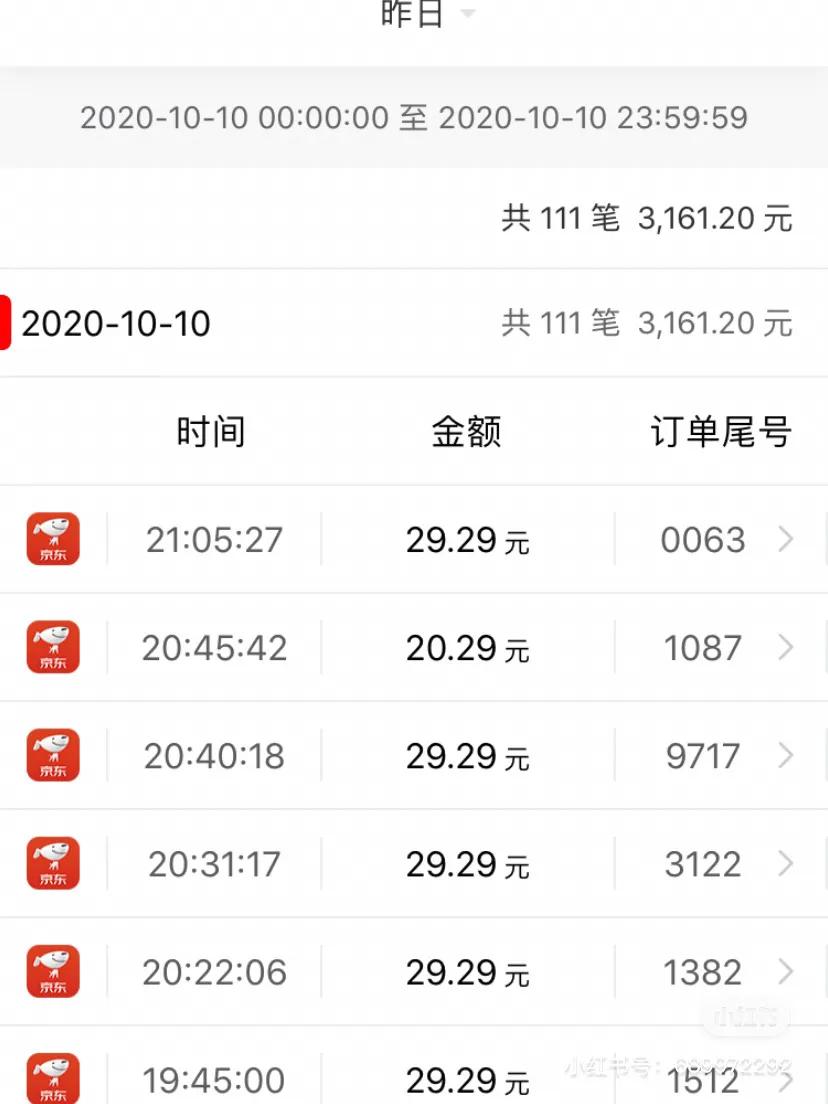Expand the chevron on the 20:45:42 row
Image resolution: width=828 pixels, height=1104 pixels.
(787, 648)
